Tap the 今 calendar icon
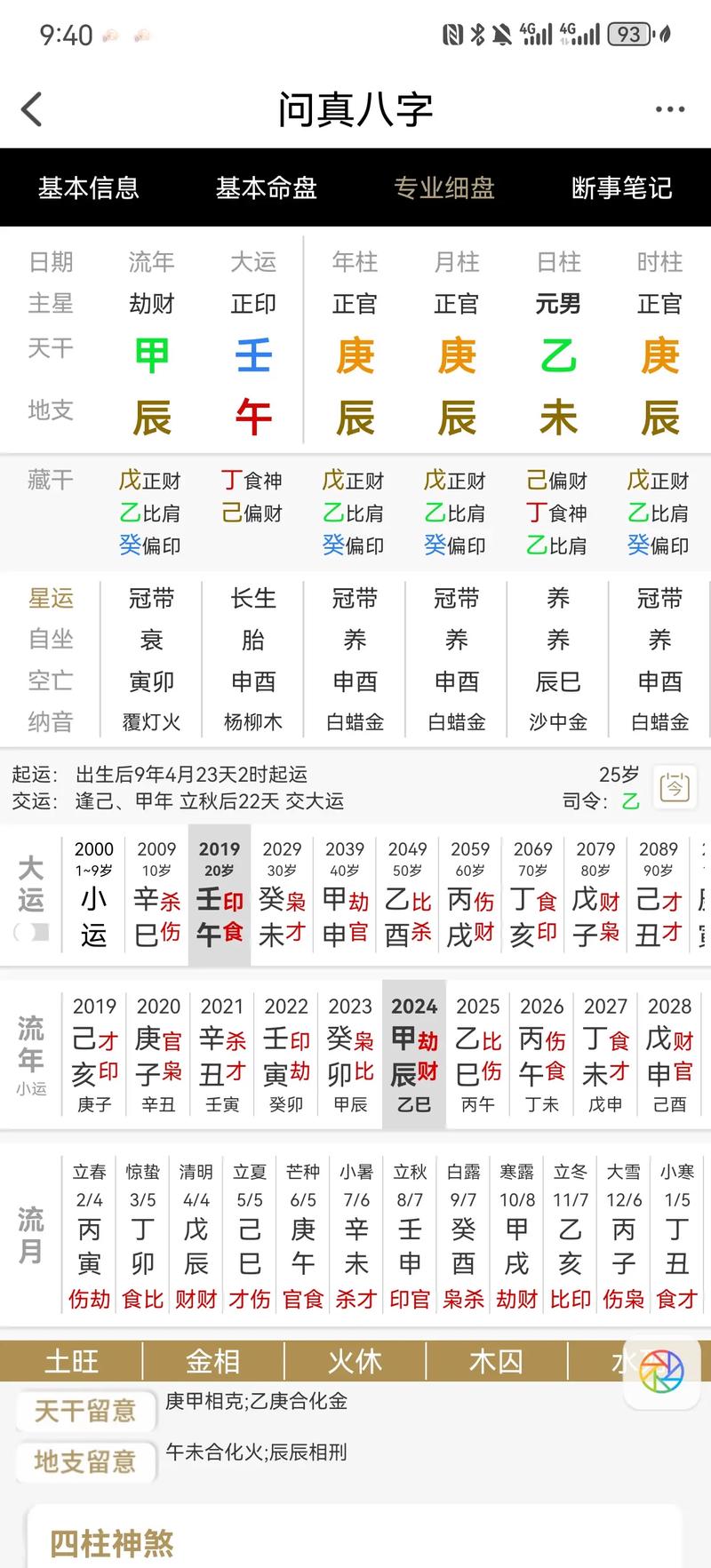The width and height of the screenshot is (711, 1568). (675, 787)
